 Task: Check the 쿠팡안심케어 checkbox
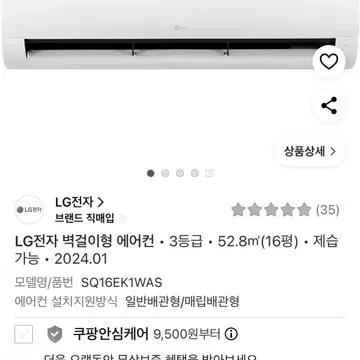tap(24, 334)
